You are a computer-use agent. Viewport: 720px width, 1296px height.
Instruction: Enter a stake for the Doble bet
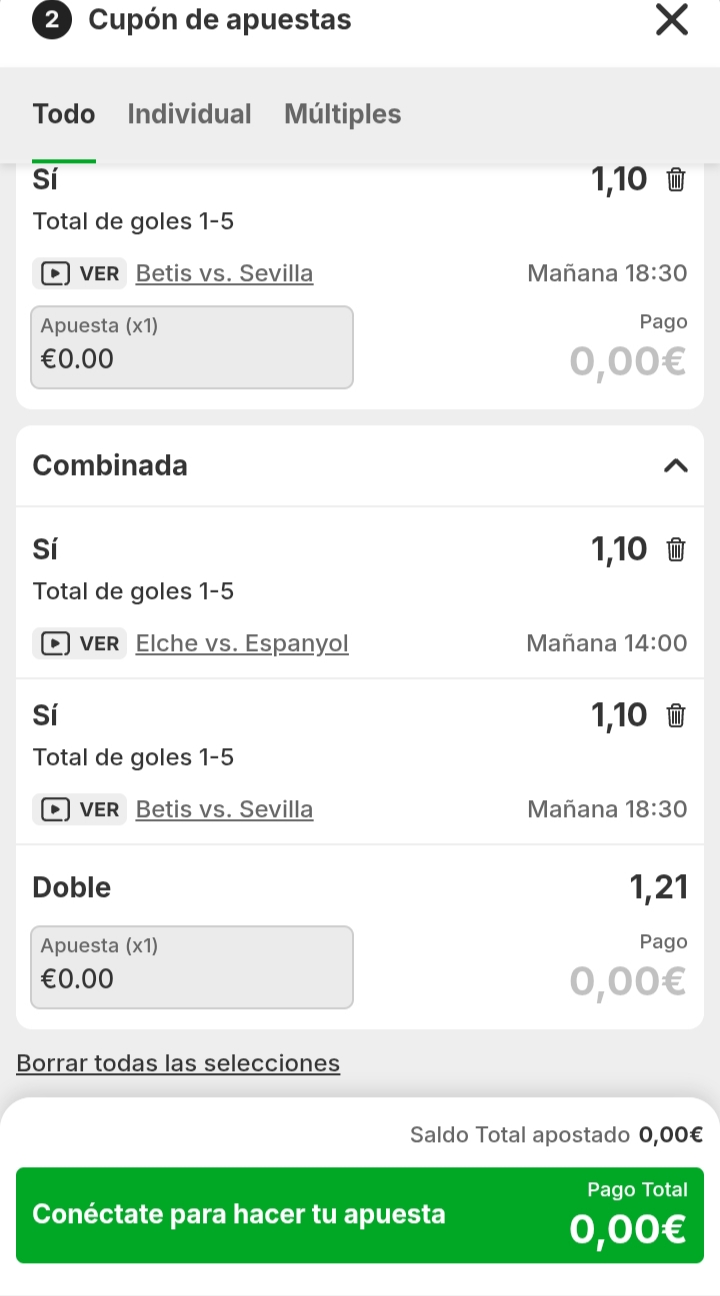tap(192, 967)
